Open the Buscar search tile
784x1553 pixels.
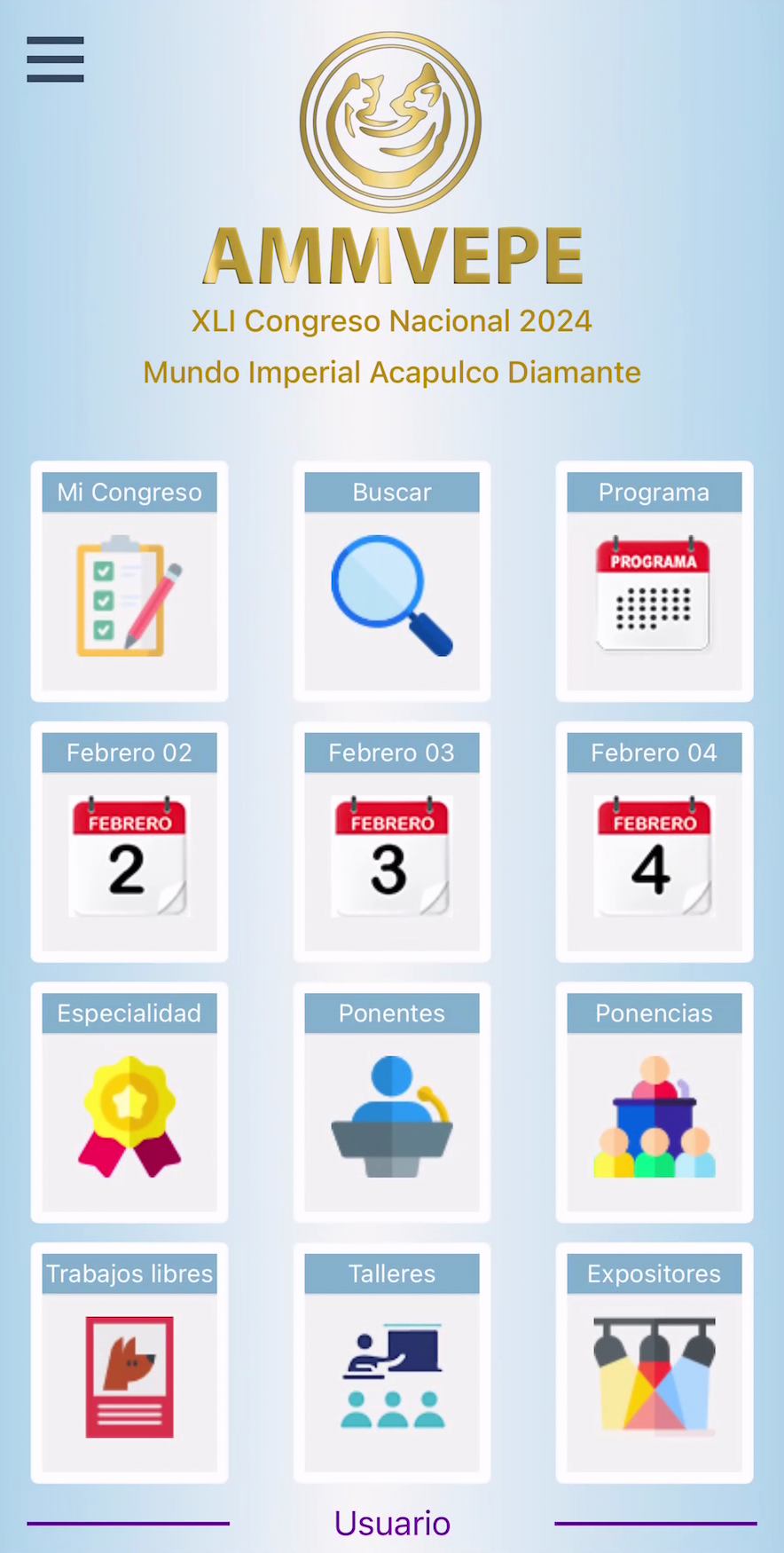tap(392, 582)
